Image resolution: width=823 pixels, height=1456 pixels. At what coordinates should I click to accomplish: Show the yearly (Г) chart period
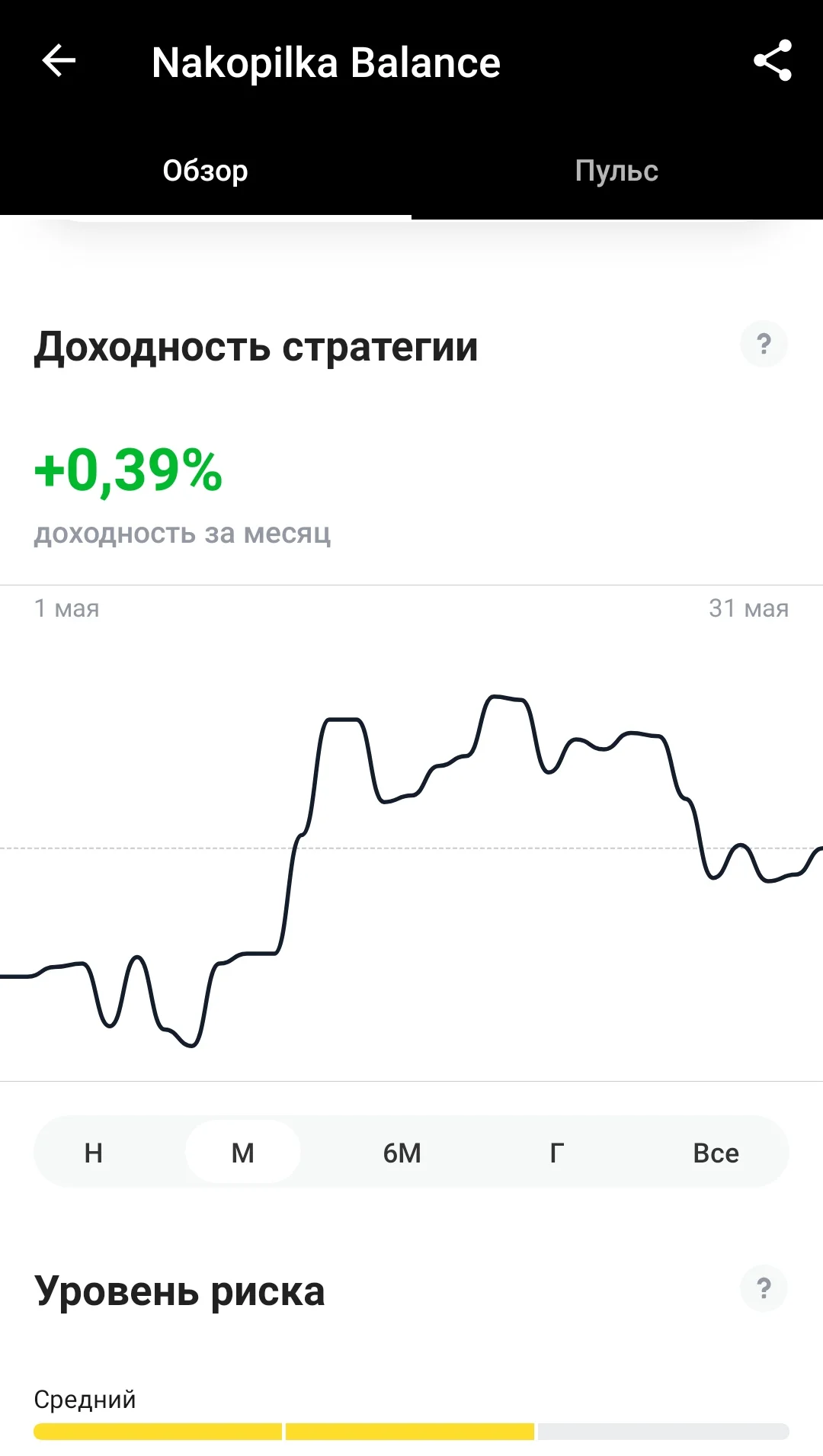557,1153
